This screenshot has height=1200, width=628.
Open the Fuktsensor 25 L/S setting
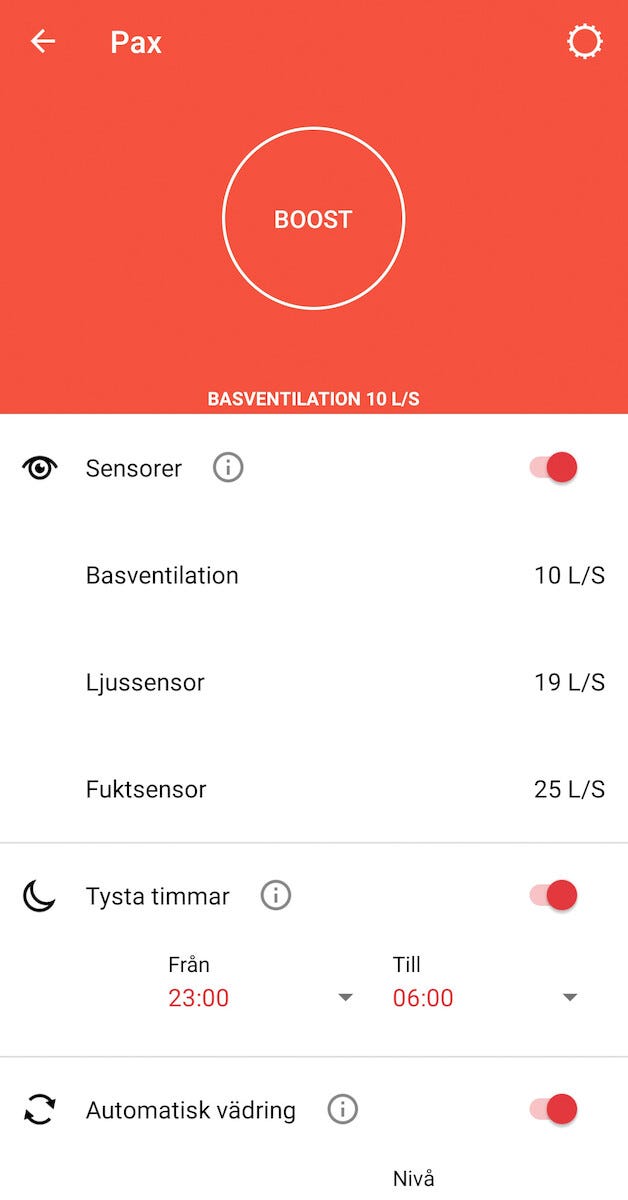pos(345,789)
